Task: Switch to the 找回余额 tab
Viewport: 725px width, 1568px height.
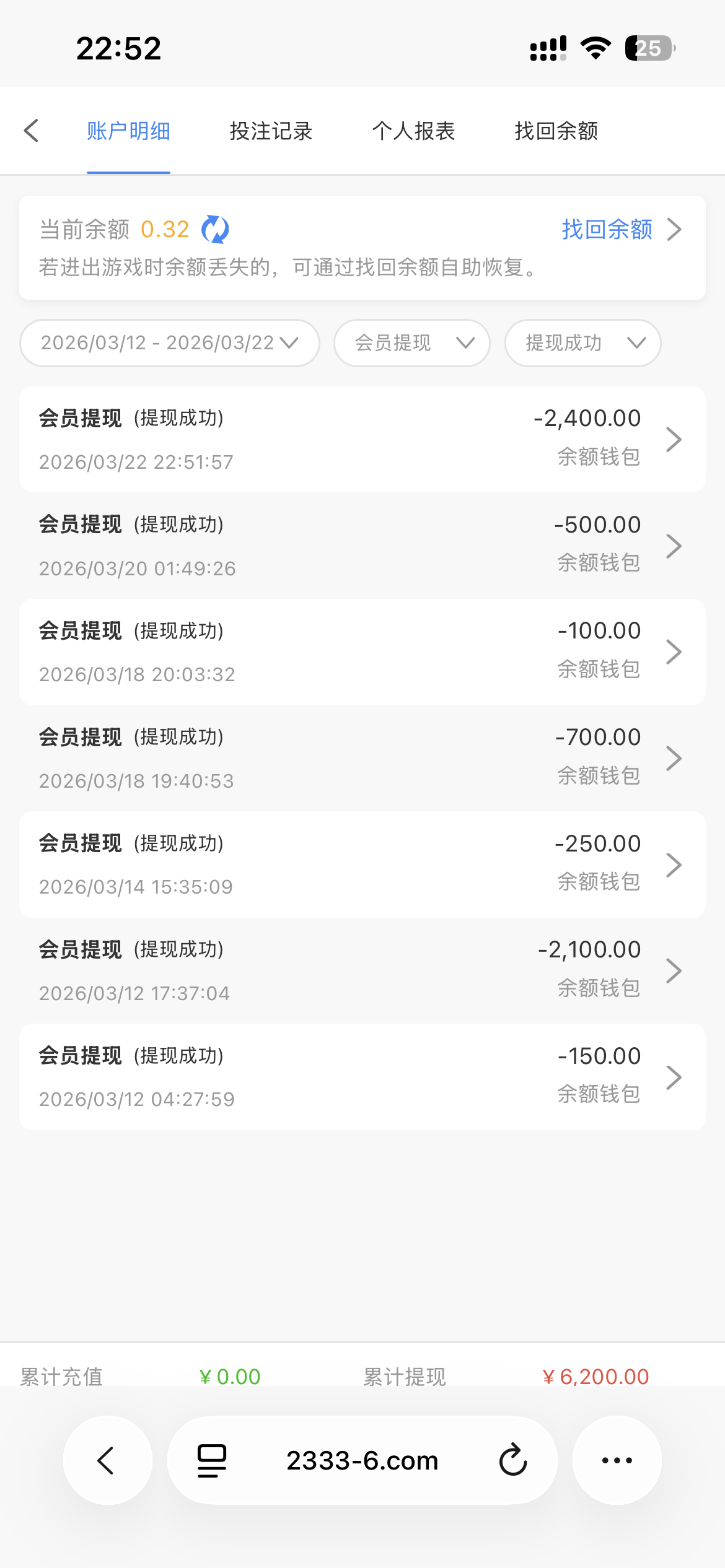Action: [556, 131]
